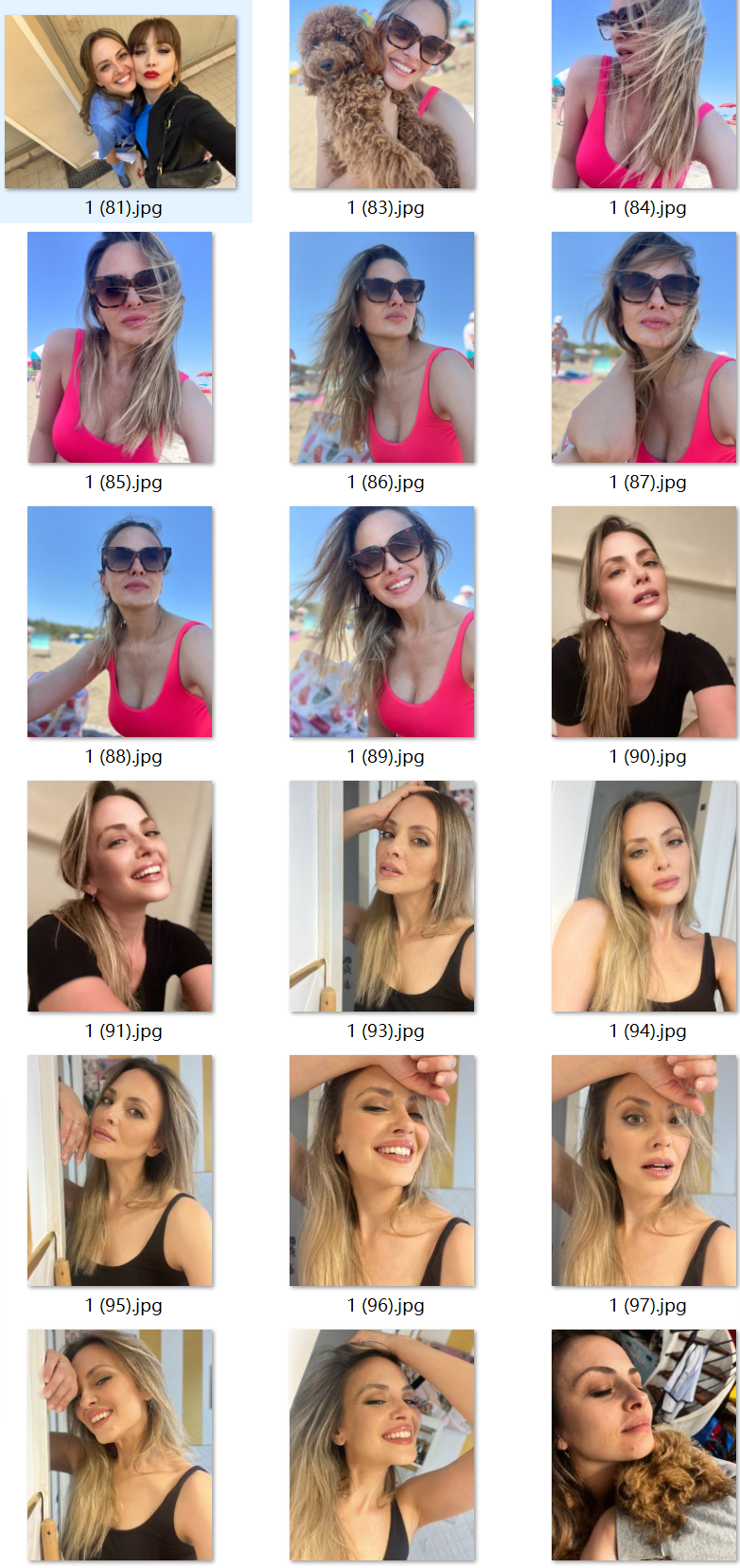Tap the file 1 (86).jpg

pyautogui.click(x=382, y=347)
